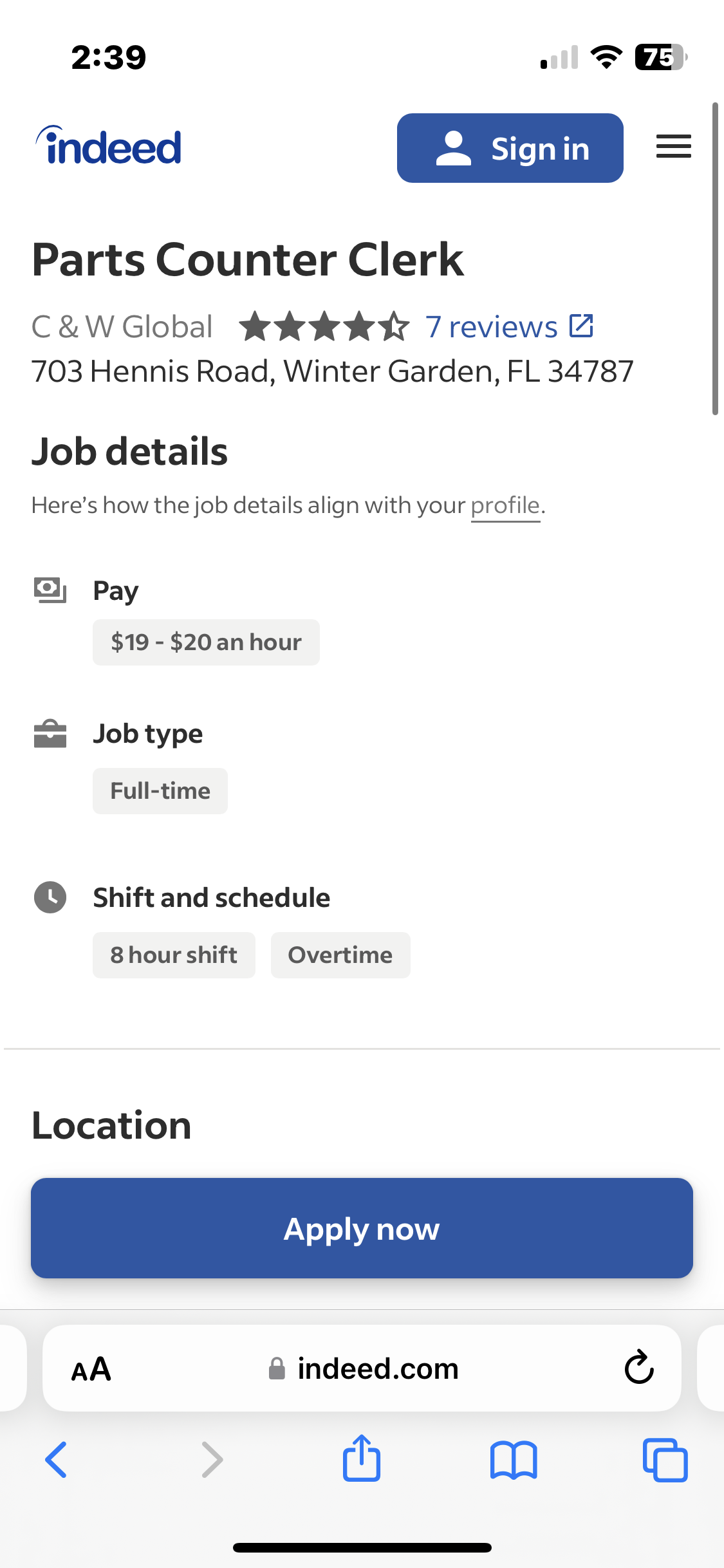Screen dimensions: 724x1568
Task: Open the AA reader settings
Action: click(91, 1369)
